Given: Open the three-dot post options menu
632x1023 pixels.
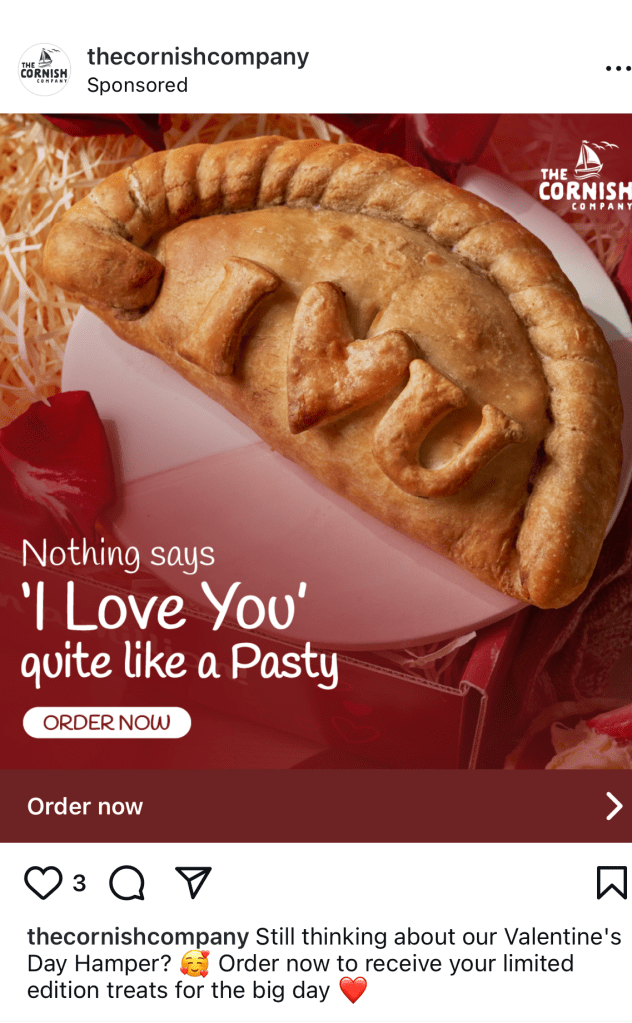Looking at the screenshot, I should coord(617,69).
